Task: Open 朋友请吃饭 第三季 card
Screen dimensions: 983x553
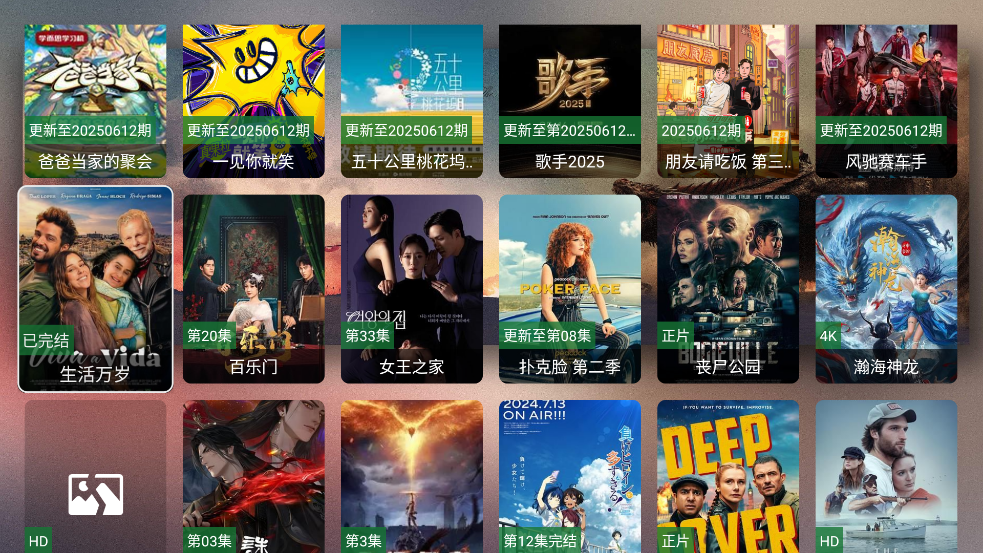Action: click(x=727, y=100)
